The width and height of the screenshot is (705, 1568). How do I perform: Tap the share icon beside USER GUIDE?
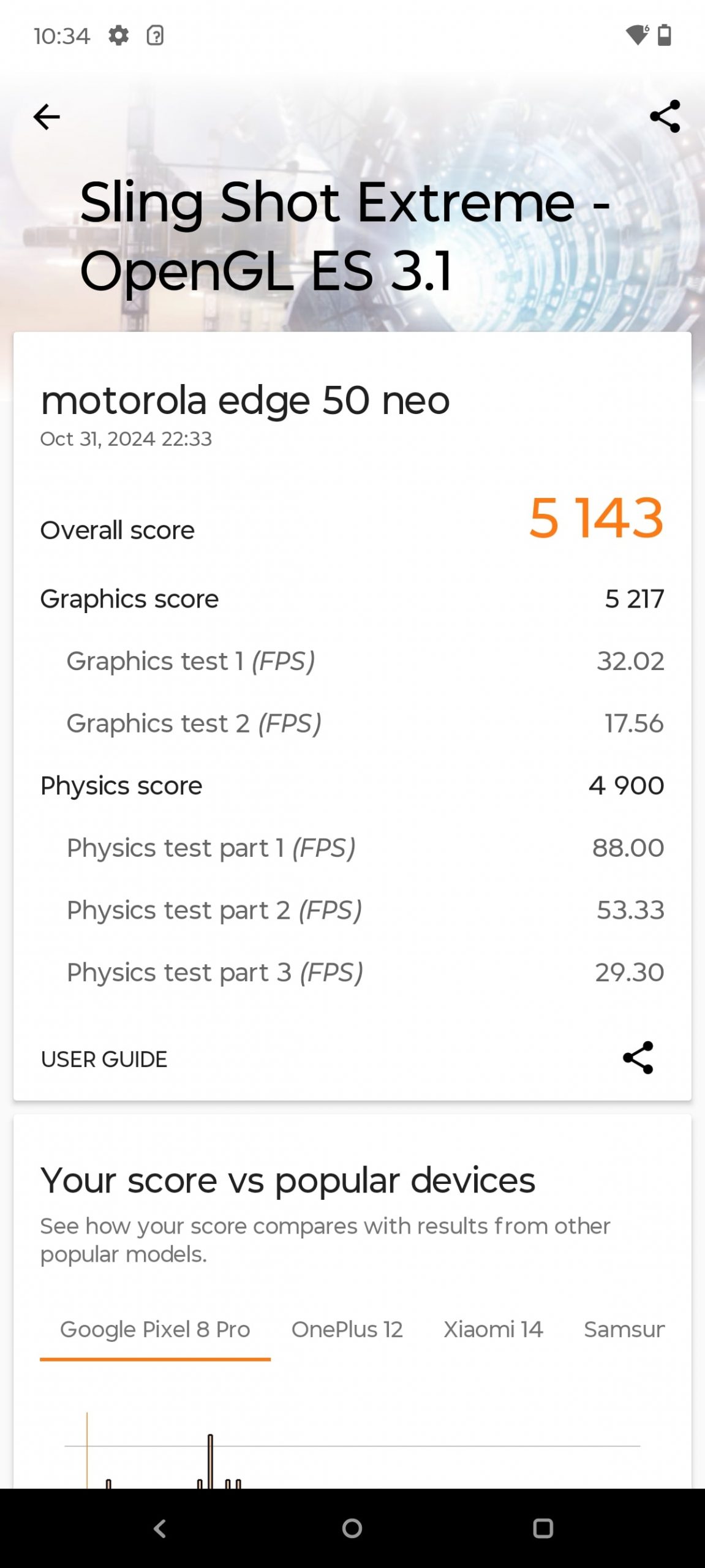click(638, 1058)
